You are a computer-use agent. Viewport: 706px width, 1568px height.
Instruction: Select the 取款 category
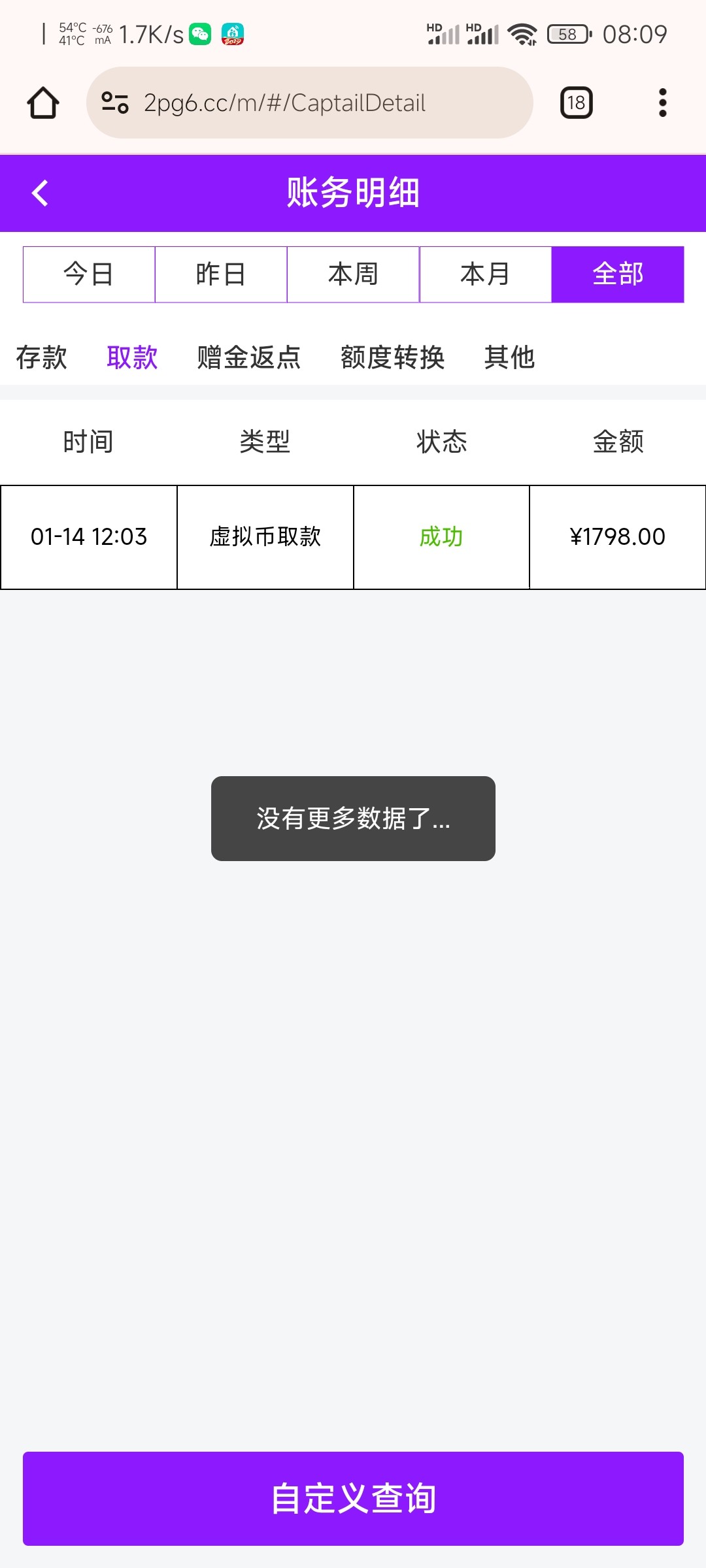tap(132, 357)
